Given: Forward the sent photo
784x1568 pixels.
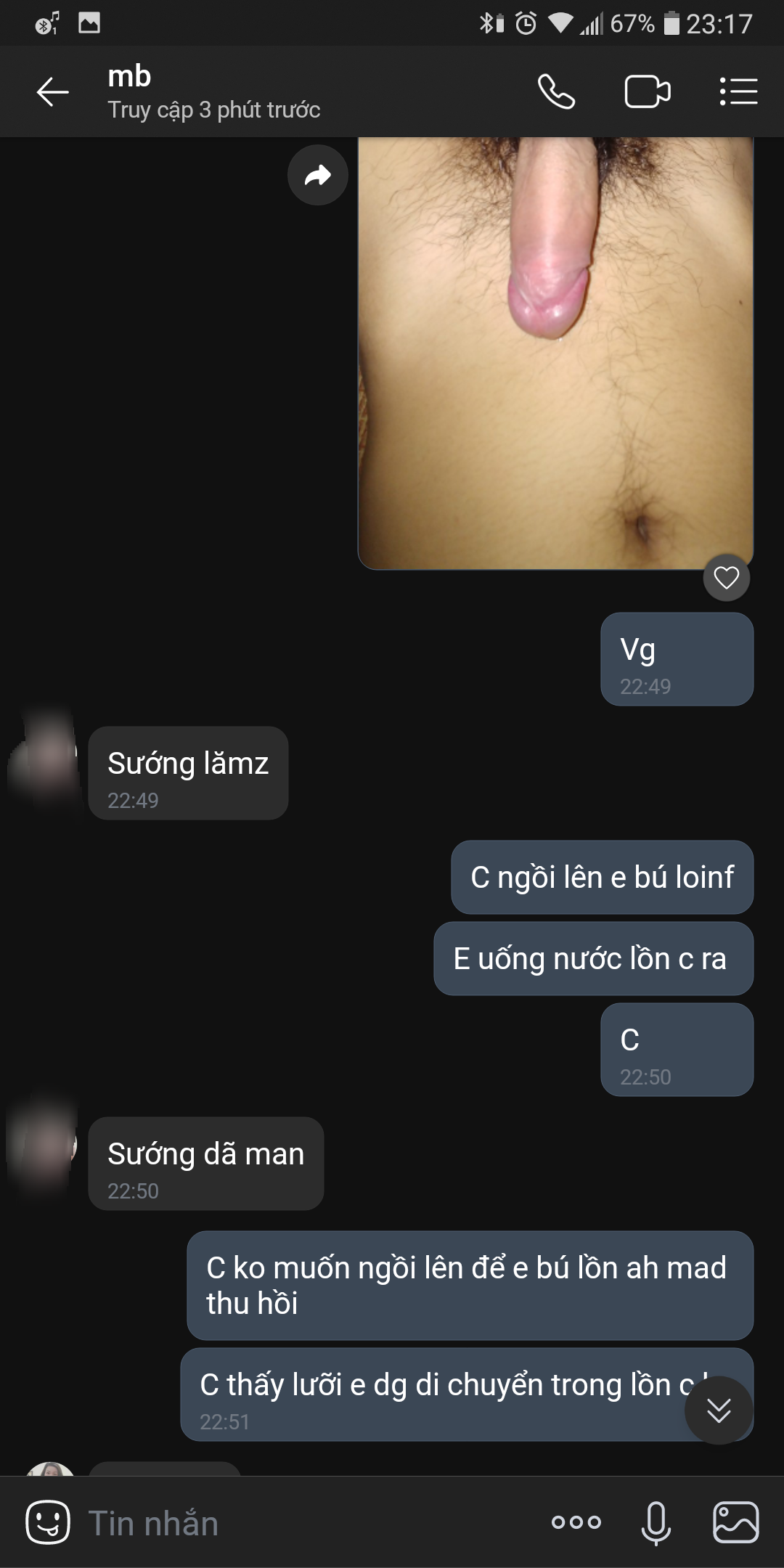Looking at the screenshot, I should (317, 175).
